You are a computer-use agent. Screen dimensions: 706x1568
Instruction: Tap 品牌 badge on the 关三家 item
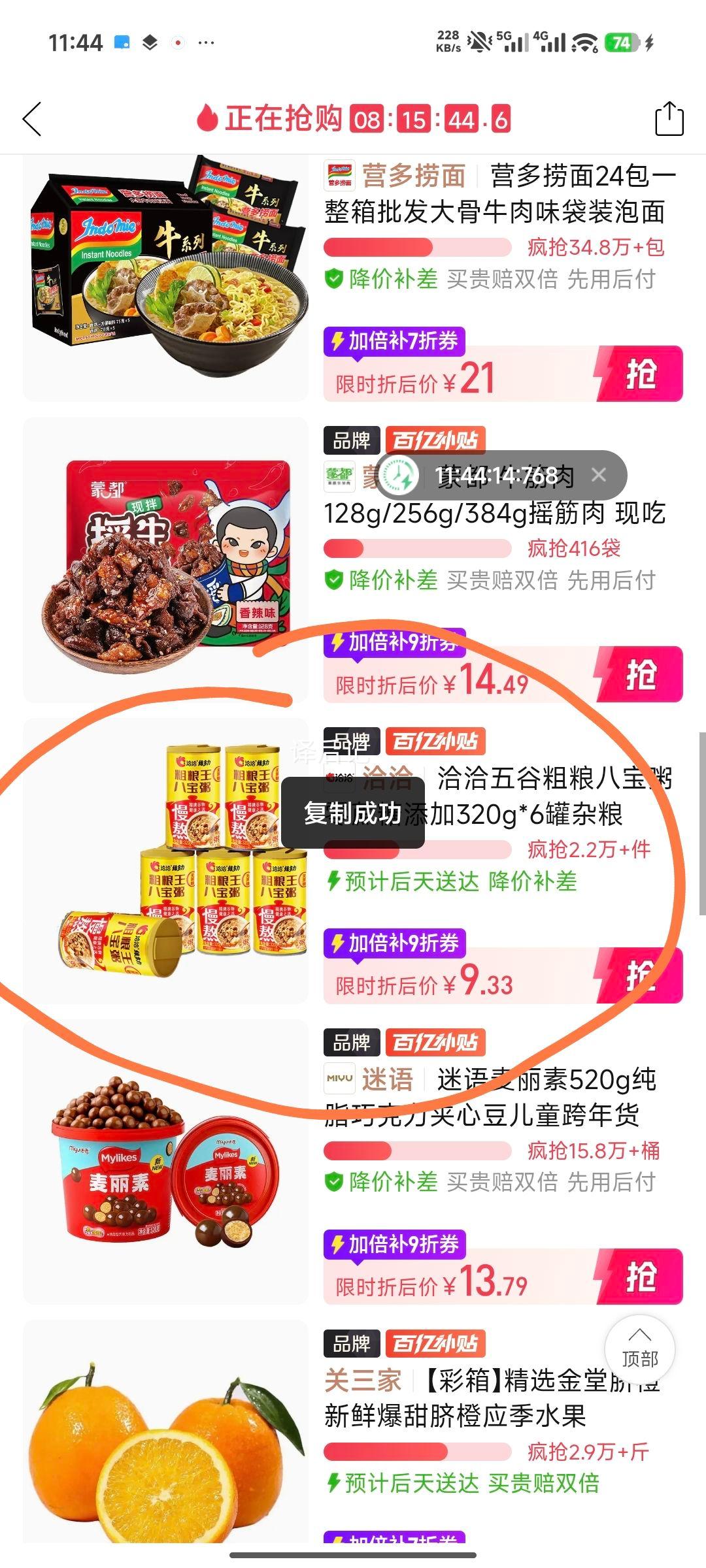coord(352,1345)
